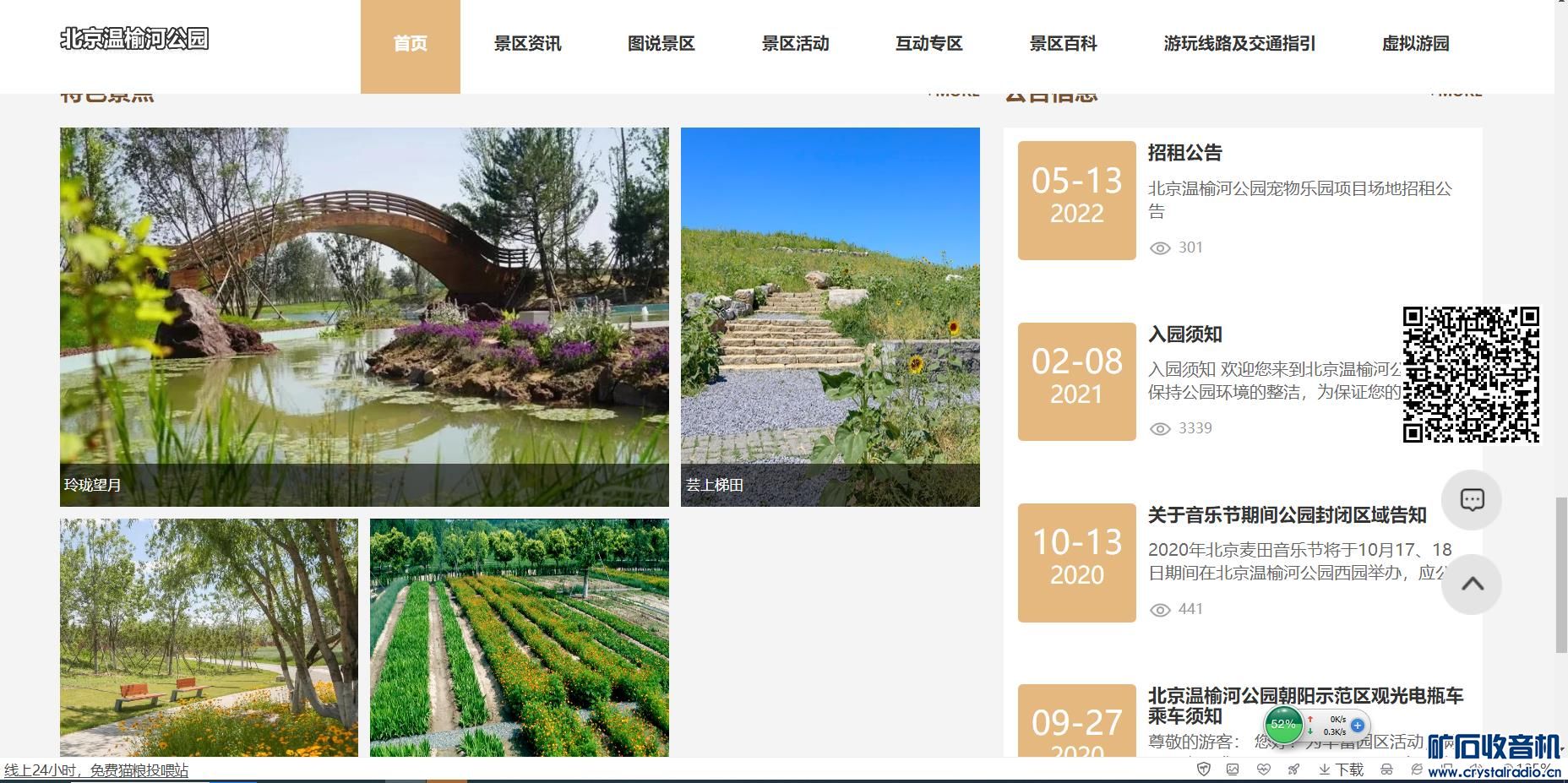The height and width of the screenshot is (783, 1568).
Task: Open 游玩线路及交通指引 page
Action: pos(1239,44)
